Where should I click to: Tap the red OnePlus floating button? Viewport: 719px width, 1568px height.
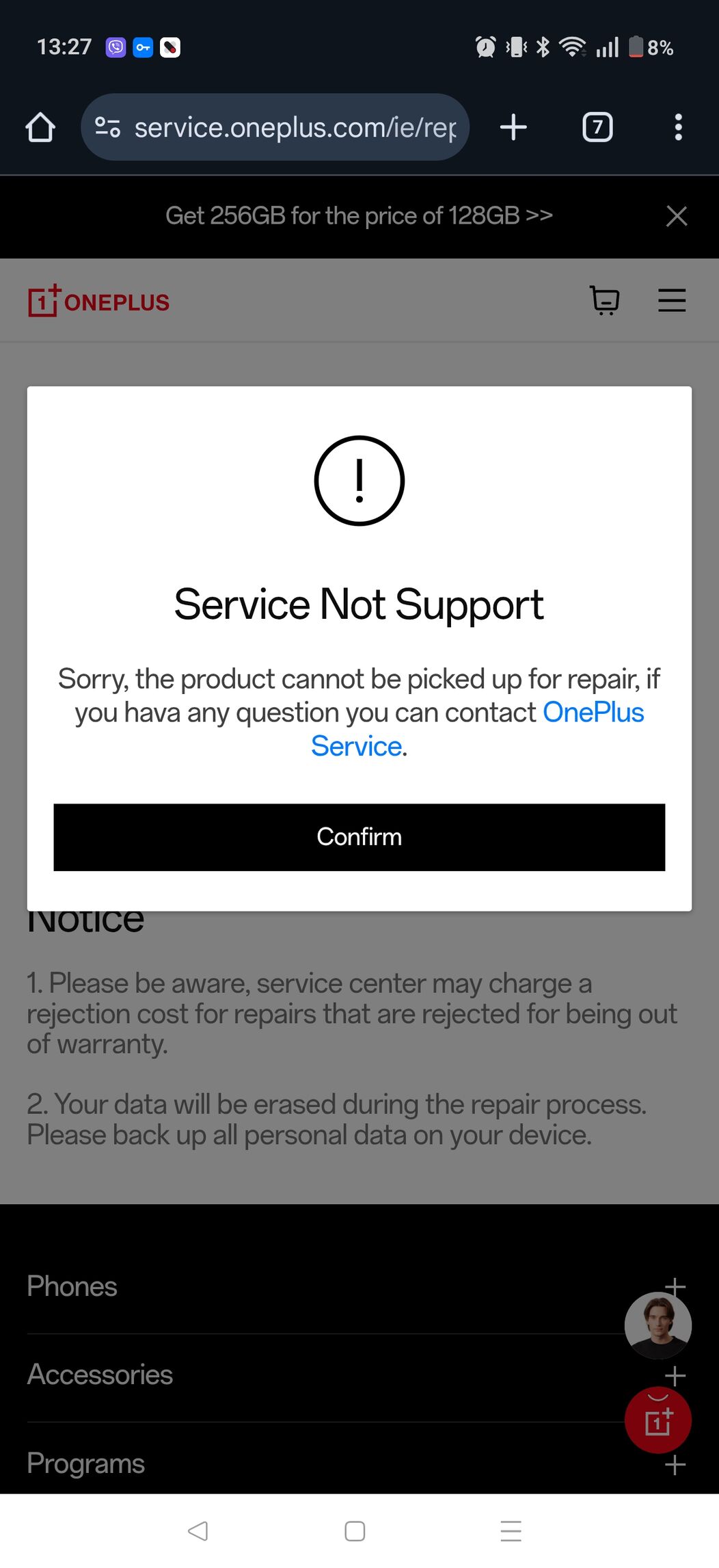click(x=657, y=1420)
